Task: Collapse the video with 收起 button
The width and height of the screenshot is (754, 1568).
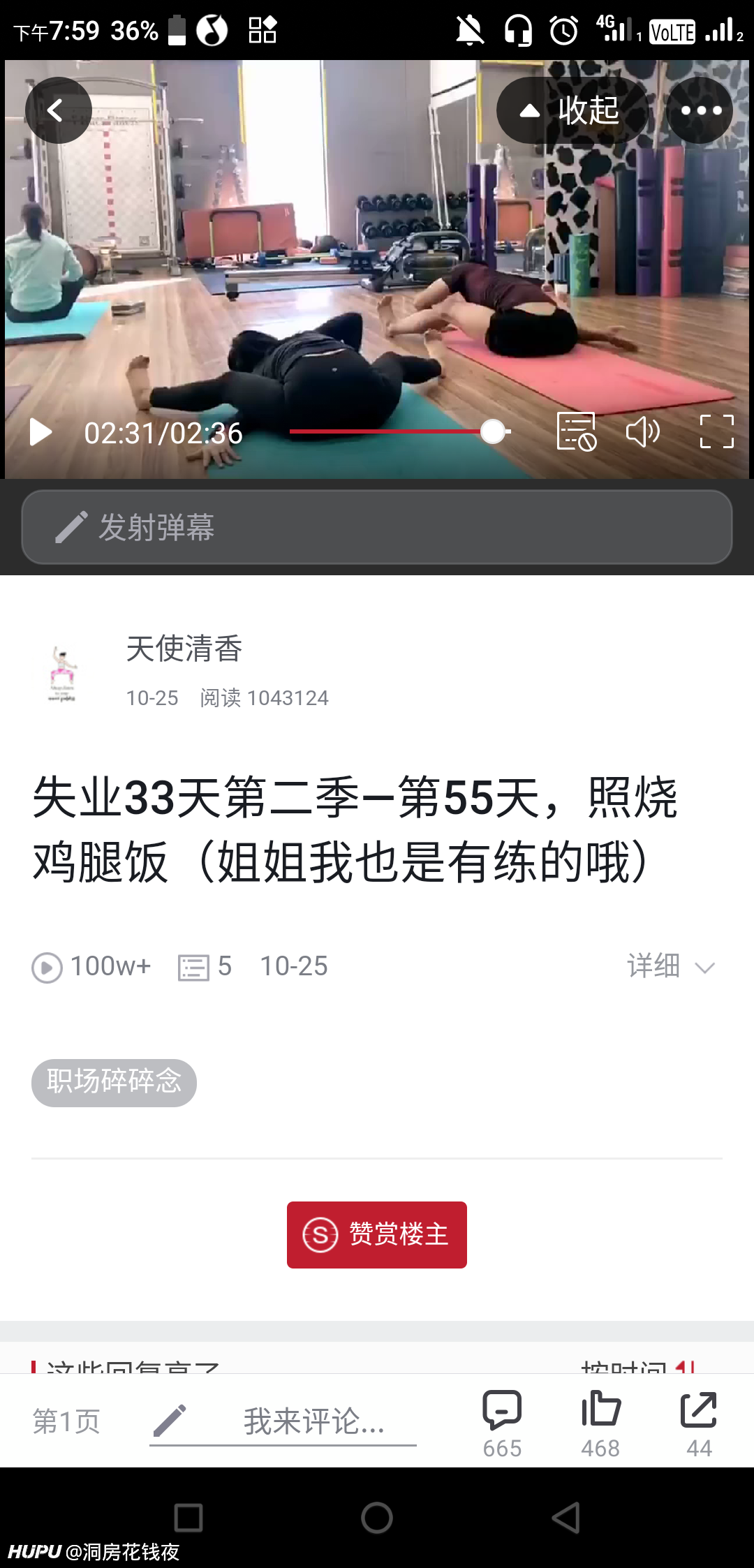Action: (x=572, y=110)
